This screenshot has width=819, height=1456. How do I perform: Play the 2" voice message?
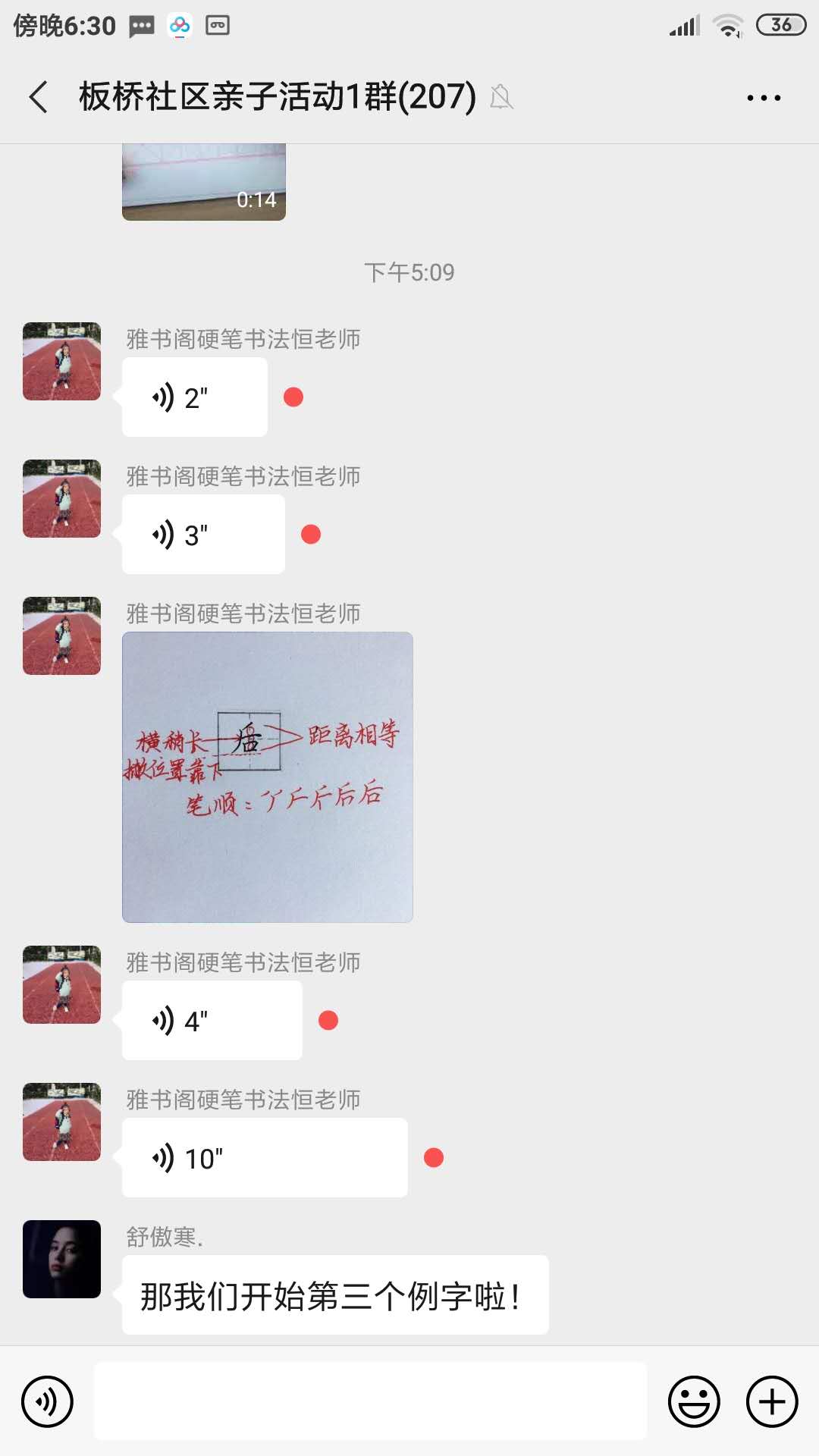point(194,397)
